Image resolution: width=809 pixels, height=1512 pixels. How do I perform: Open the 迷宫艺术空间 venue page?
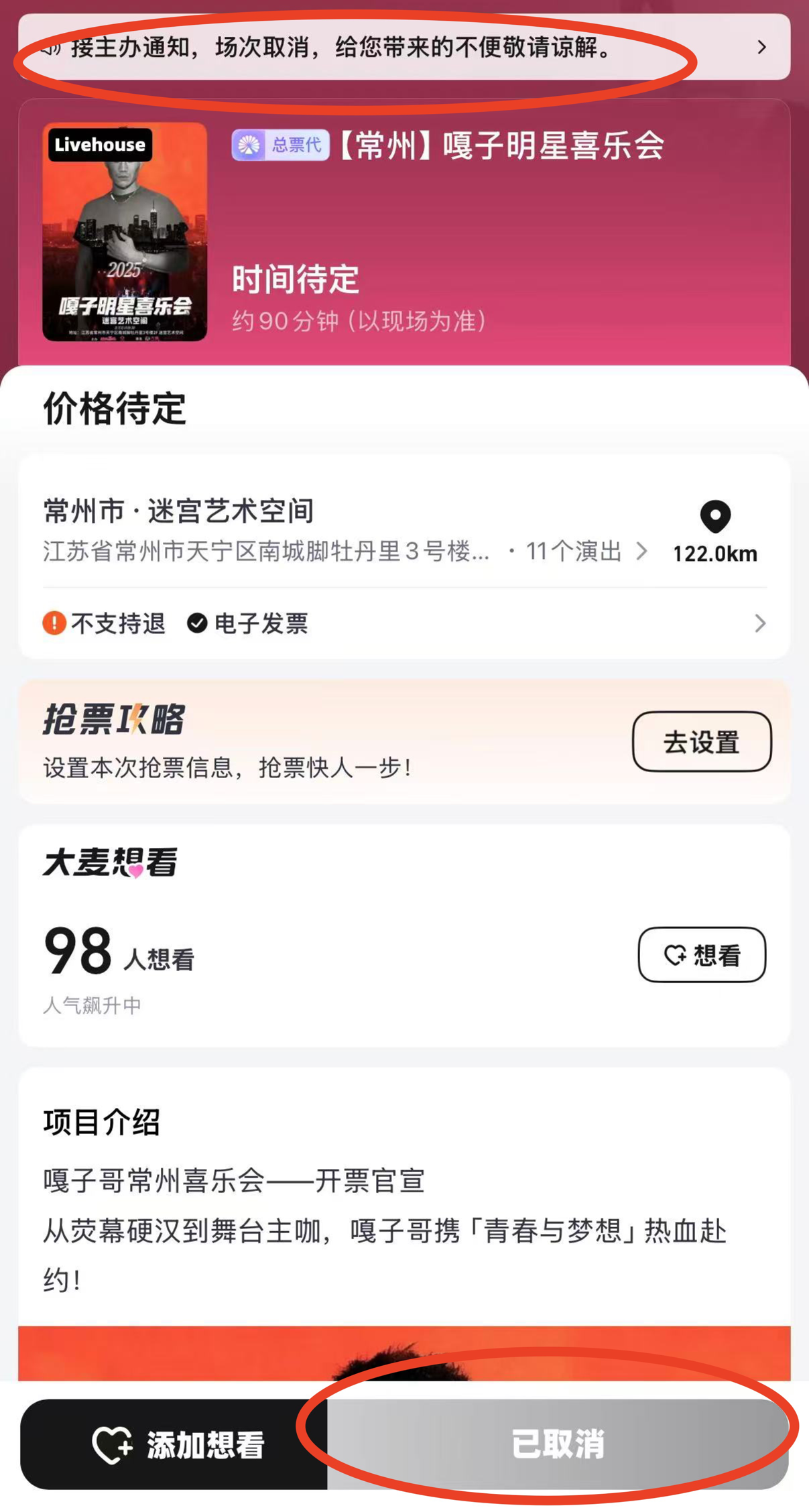[335, 531]
